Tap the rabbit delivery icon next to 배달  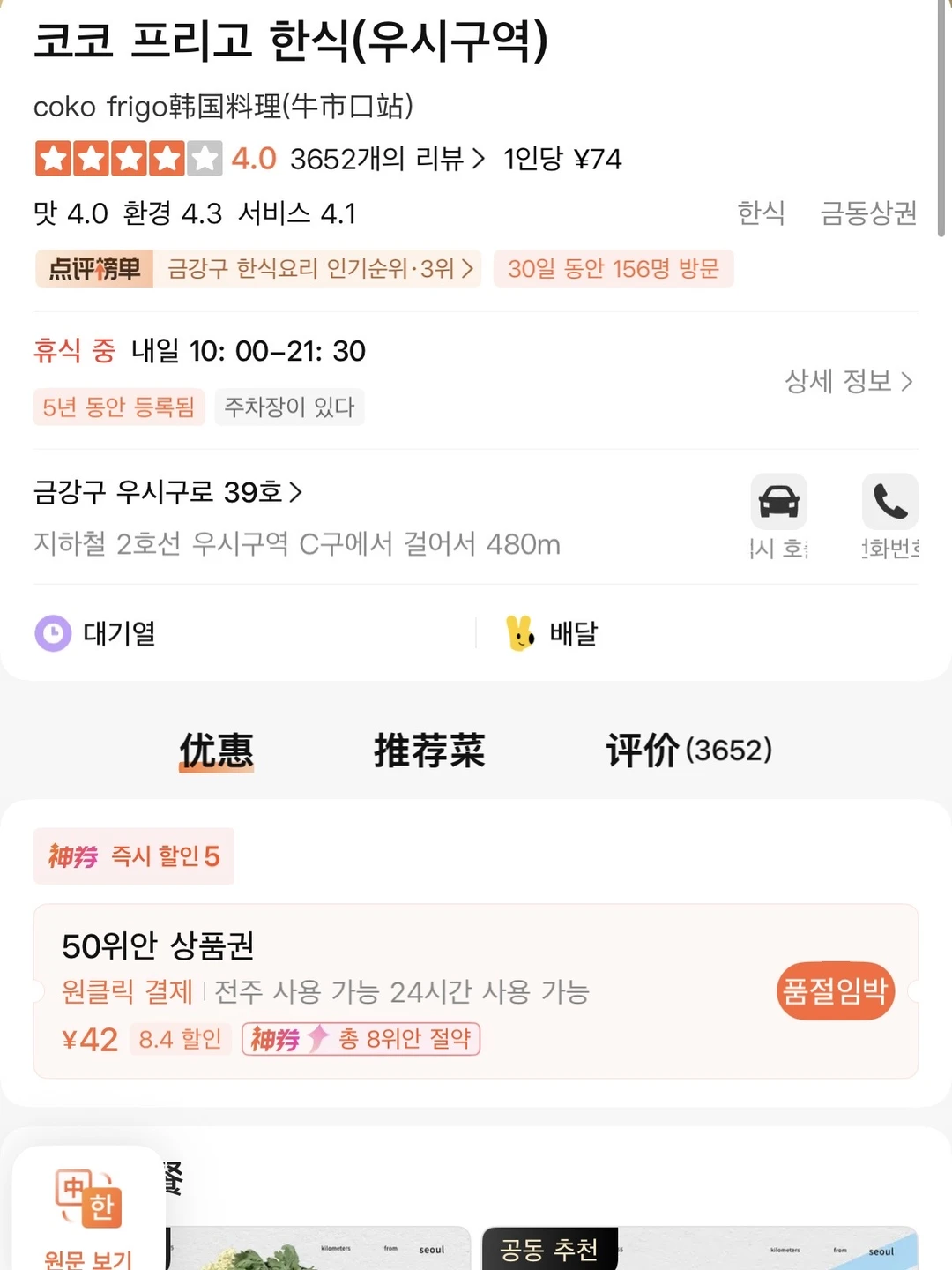coord(522,632)
